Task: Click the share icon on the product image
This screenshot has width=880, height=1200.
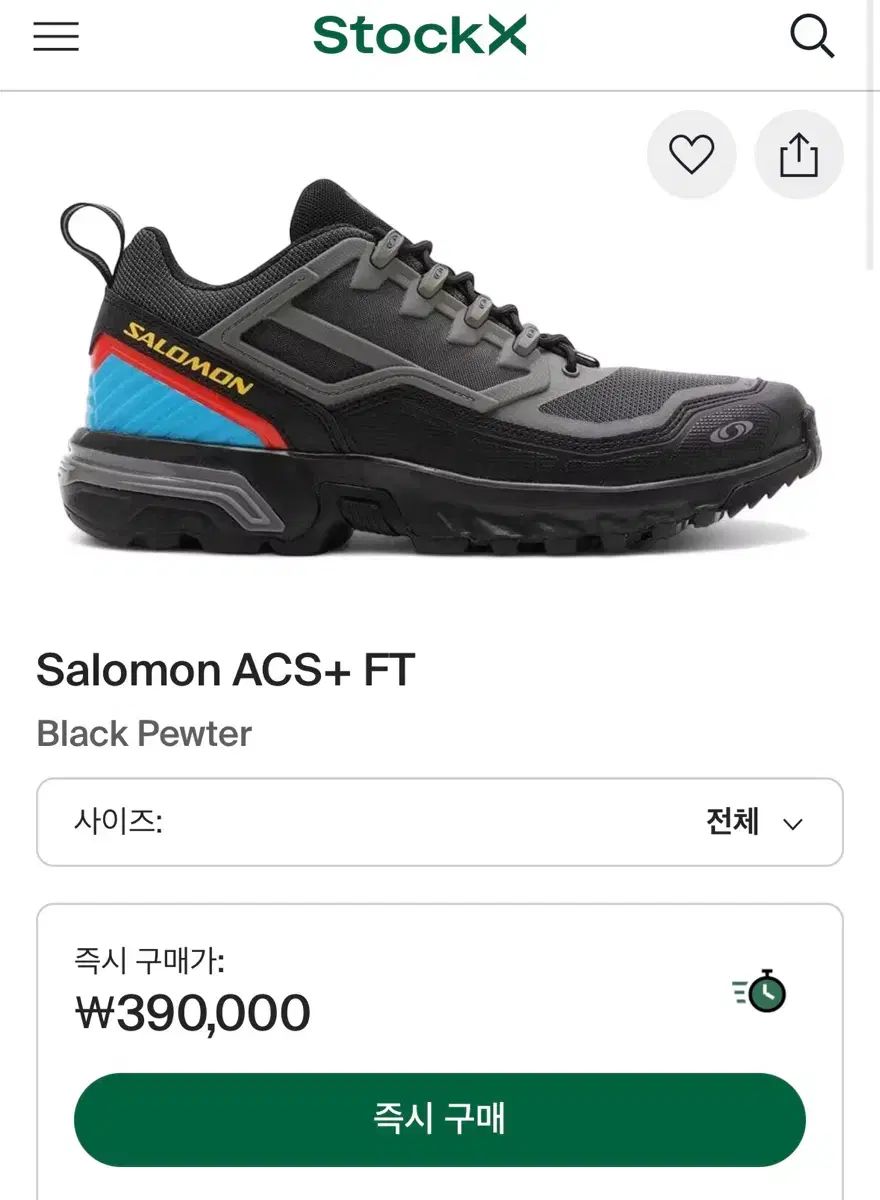Action: 797,155
